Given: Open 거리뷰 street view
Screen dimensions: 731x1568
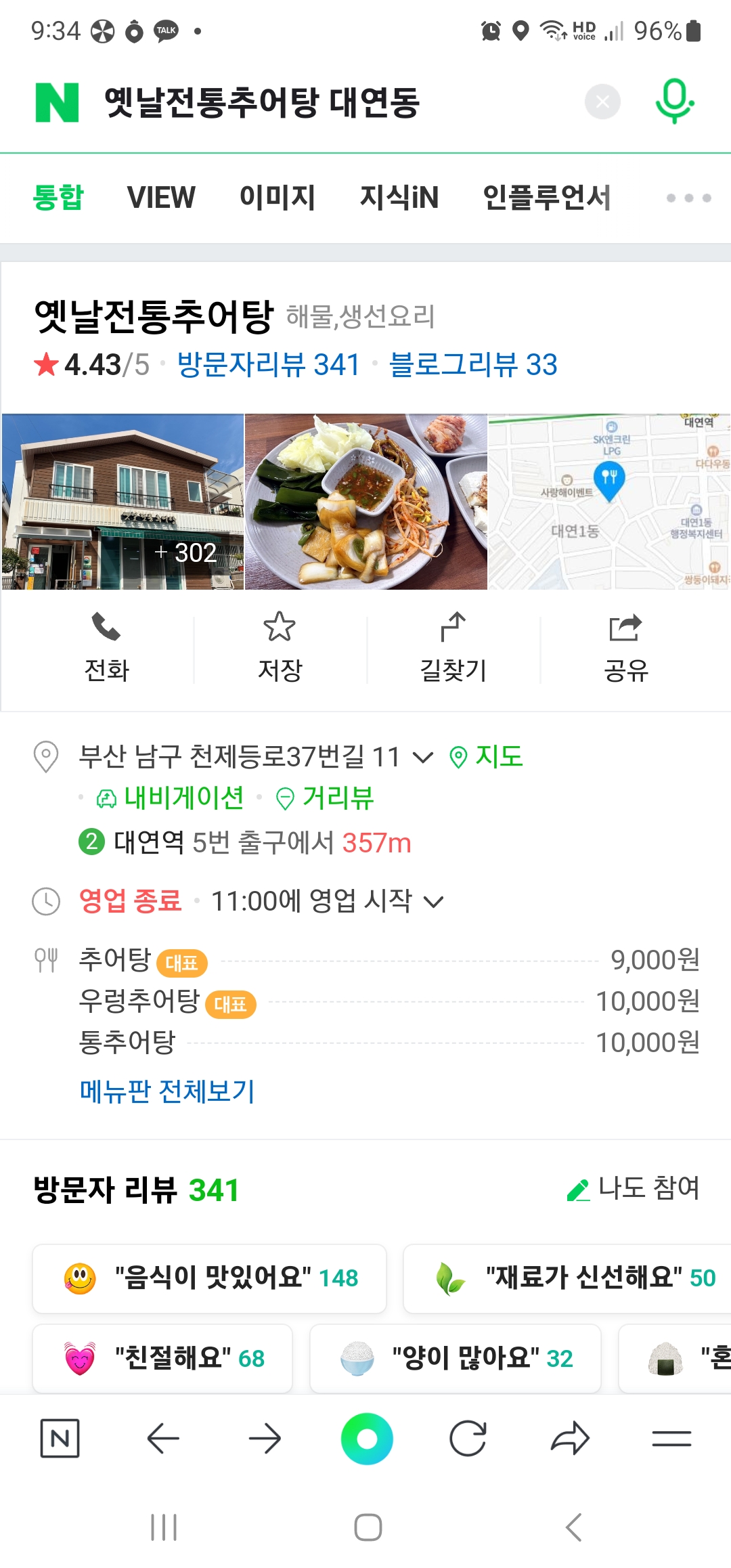Looking at the screenshot, I should click(x=325, y=798).
